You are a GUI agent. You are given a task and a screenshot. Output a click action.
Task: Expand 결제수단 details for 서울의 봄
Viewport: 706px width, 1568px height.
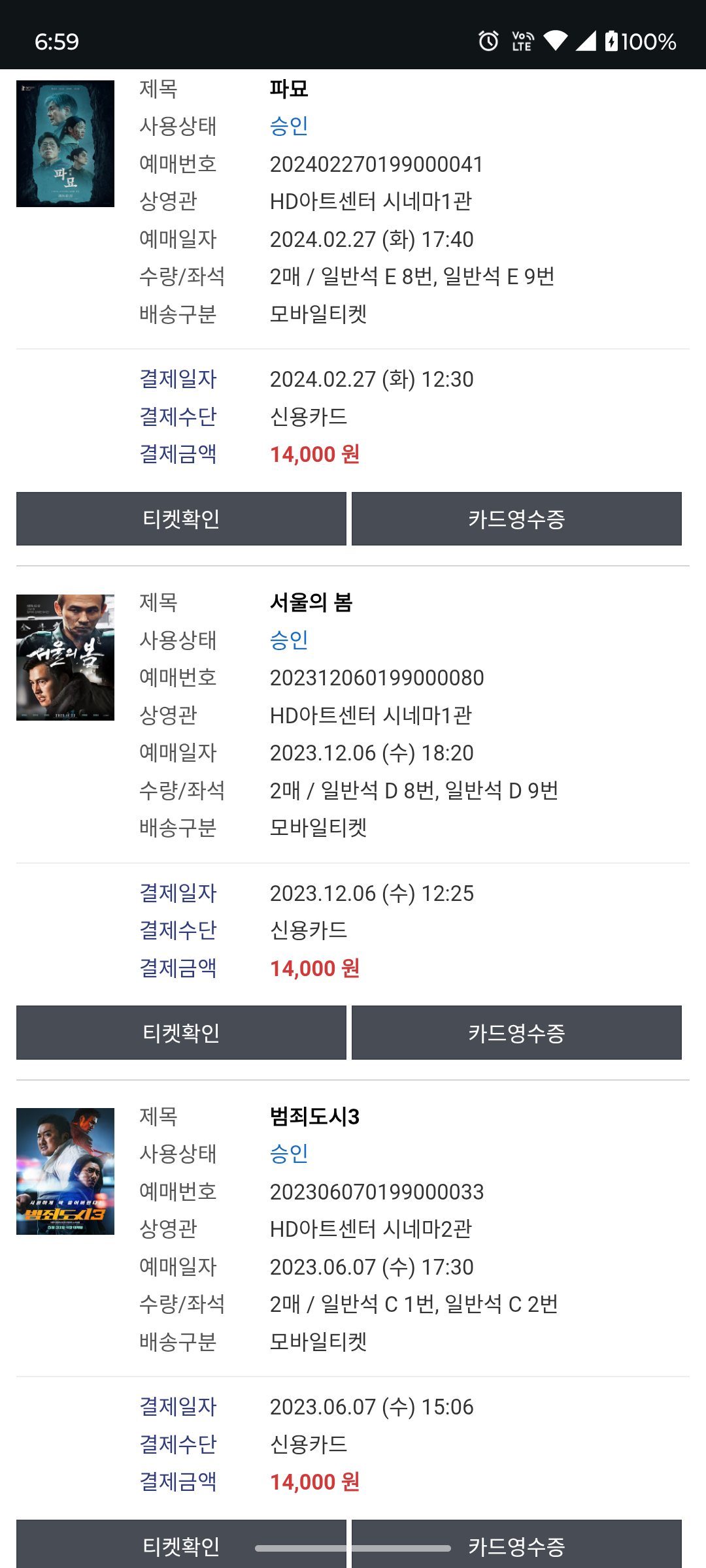pos(178,930)
